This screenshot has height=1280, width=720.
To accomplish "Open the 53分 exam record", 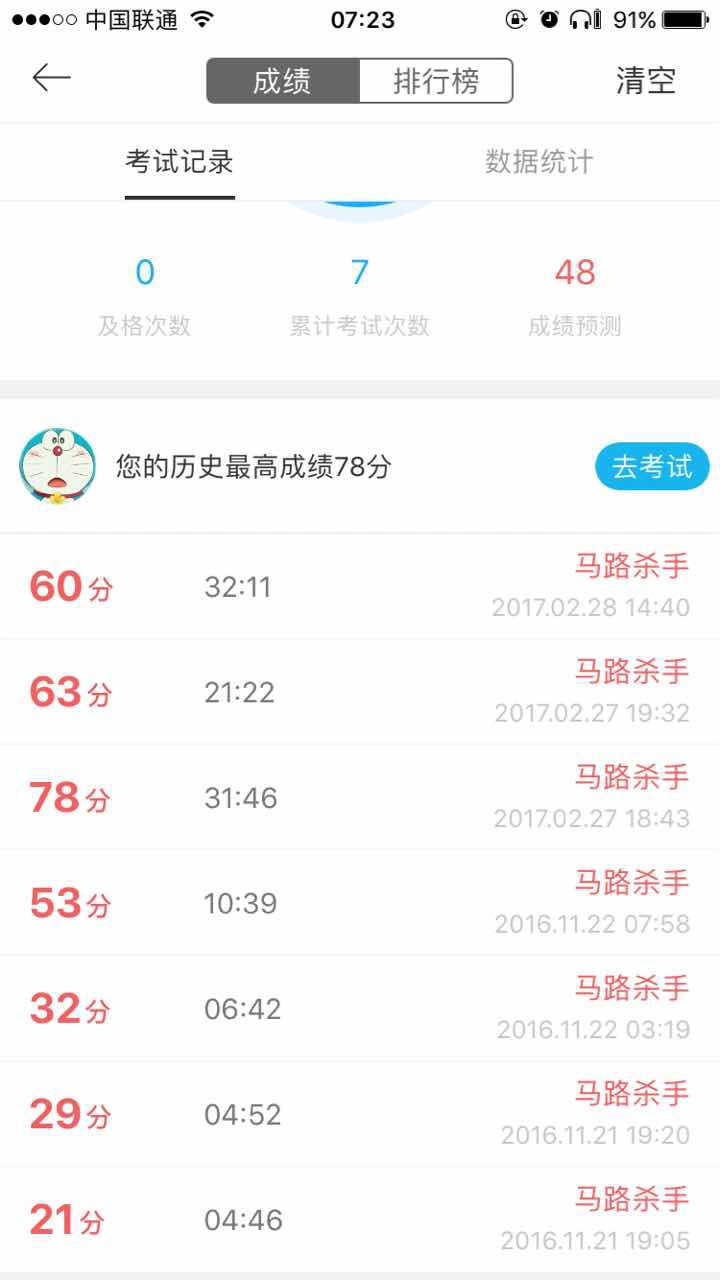I will coord(360,903).
